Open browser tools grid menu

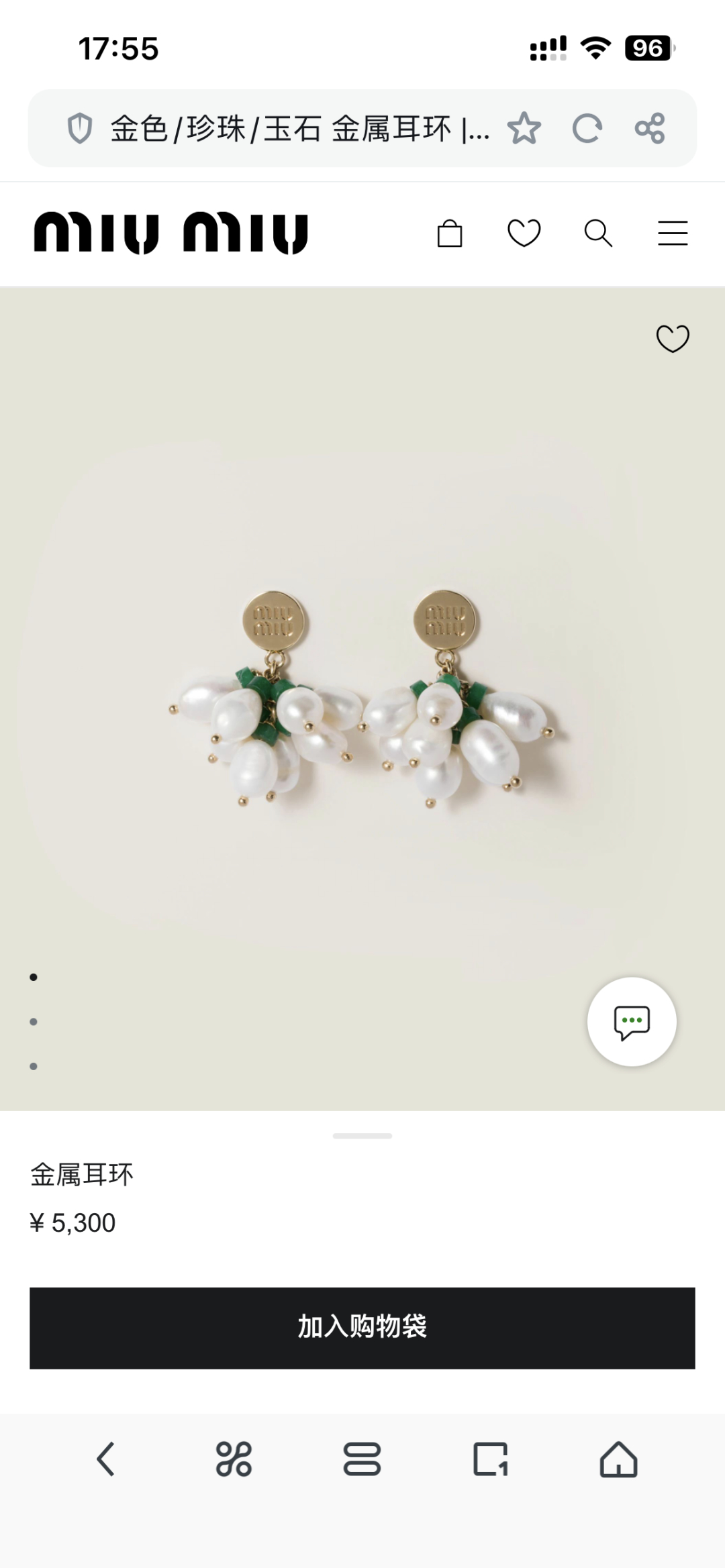click(x=234, y=1459)
